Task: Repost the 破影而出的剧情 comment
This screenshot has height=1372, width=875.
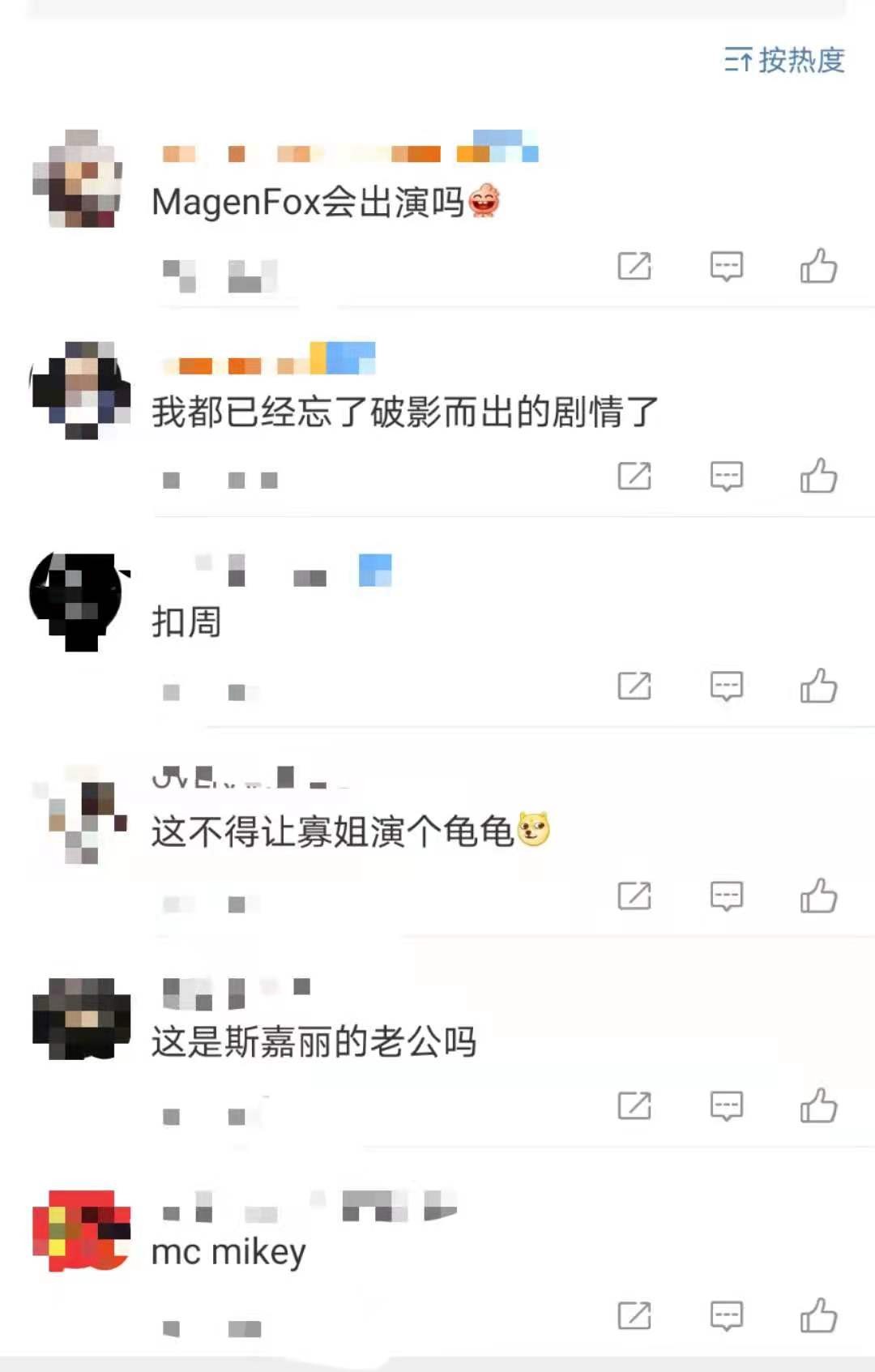Action: (x=634, y=476)
